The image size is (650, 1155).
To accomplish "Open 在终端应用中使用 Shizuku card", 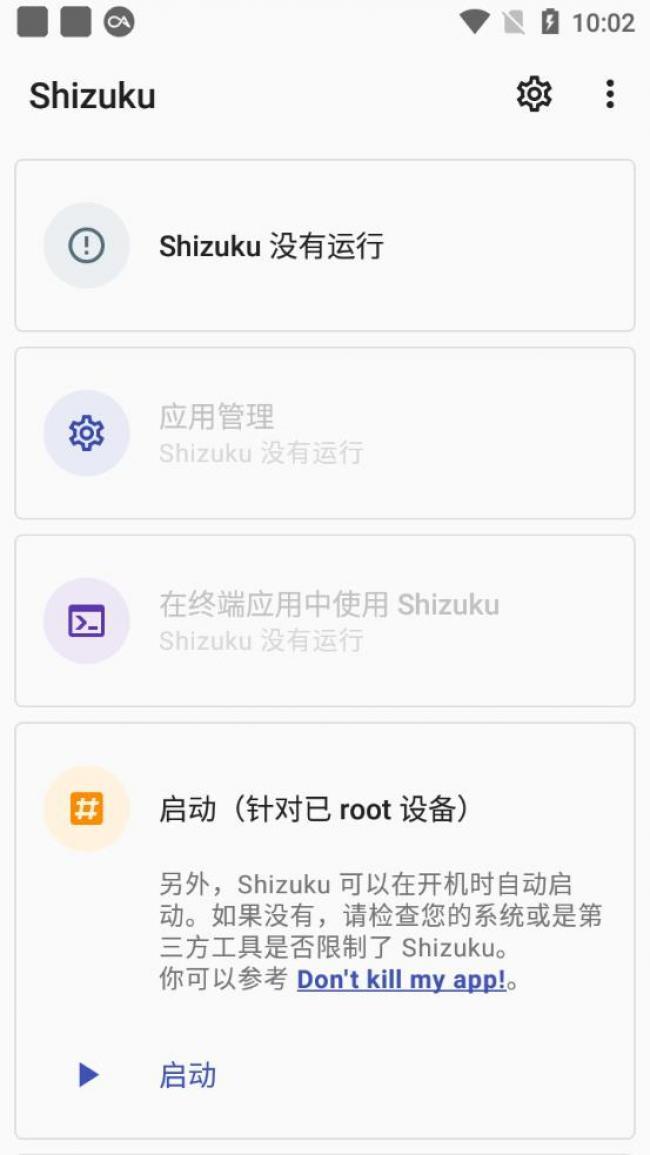I will (324, 621).
